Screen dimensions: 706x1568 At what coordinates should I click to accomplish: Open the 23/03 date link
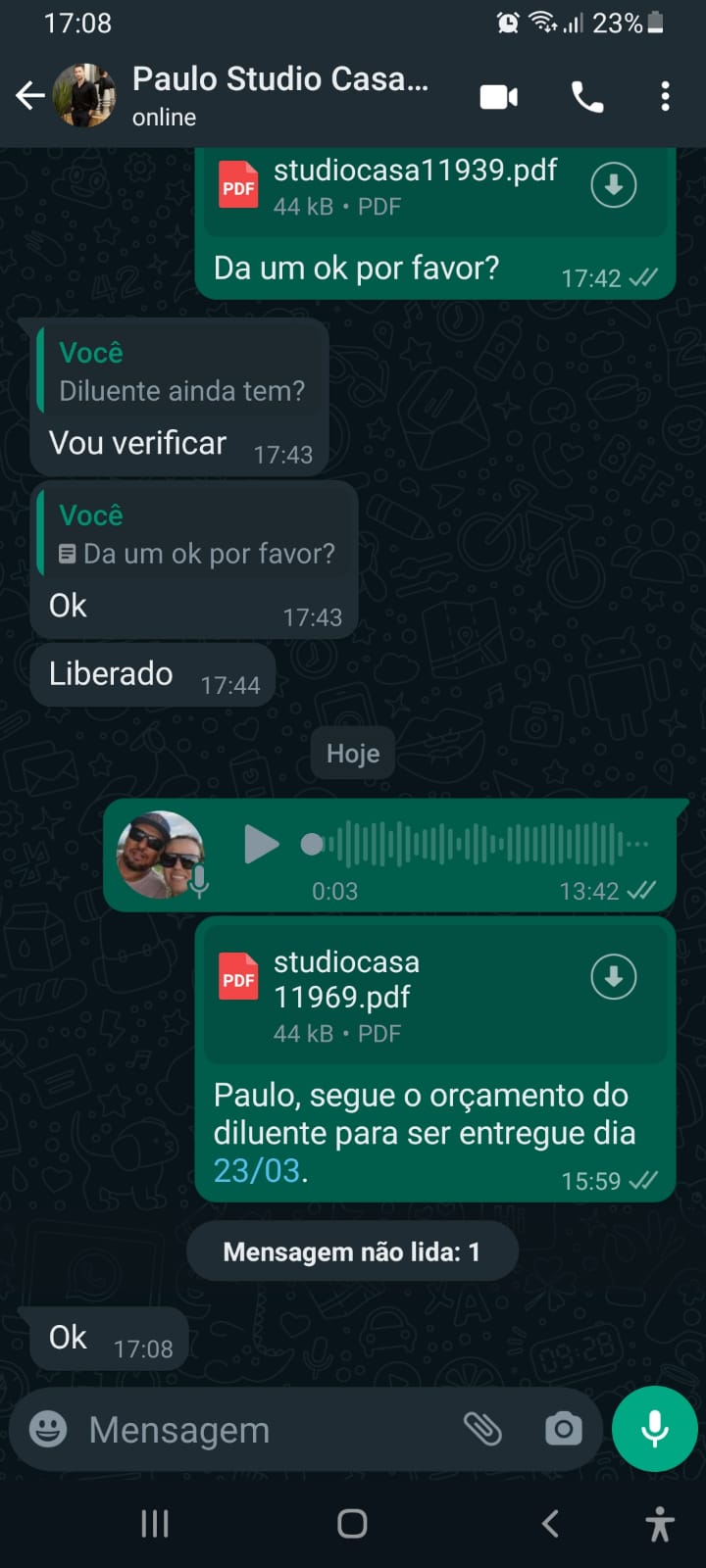pyautogui.click(x=257, y=1170)
